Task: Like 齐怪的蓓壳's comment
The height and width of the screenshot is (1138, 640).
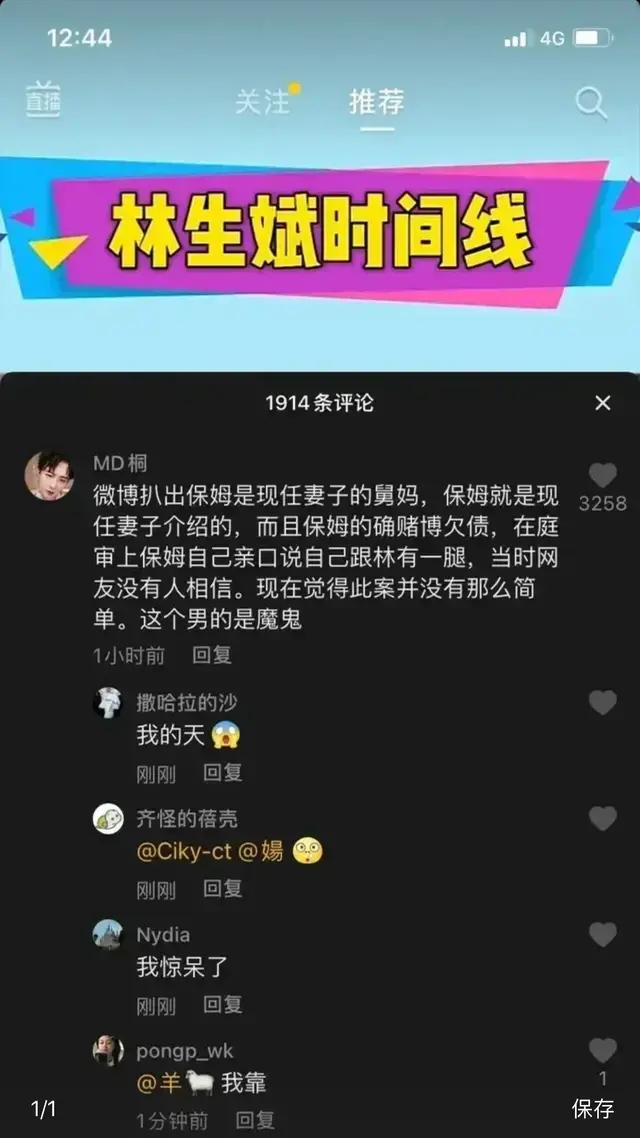Action: pyautogui.click(x=602, y=819)
